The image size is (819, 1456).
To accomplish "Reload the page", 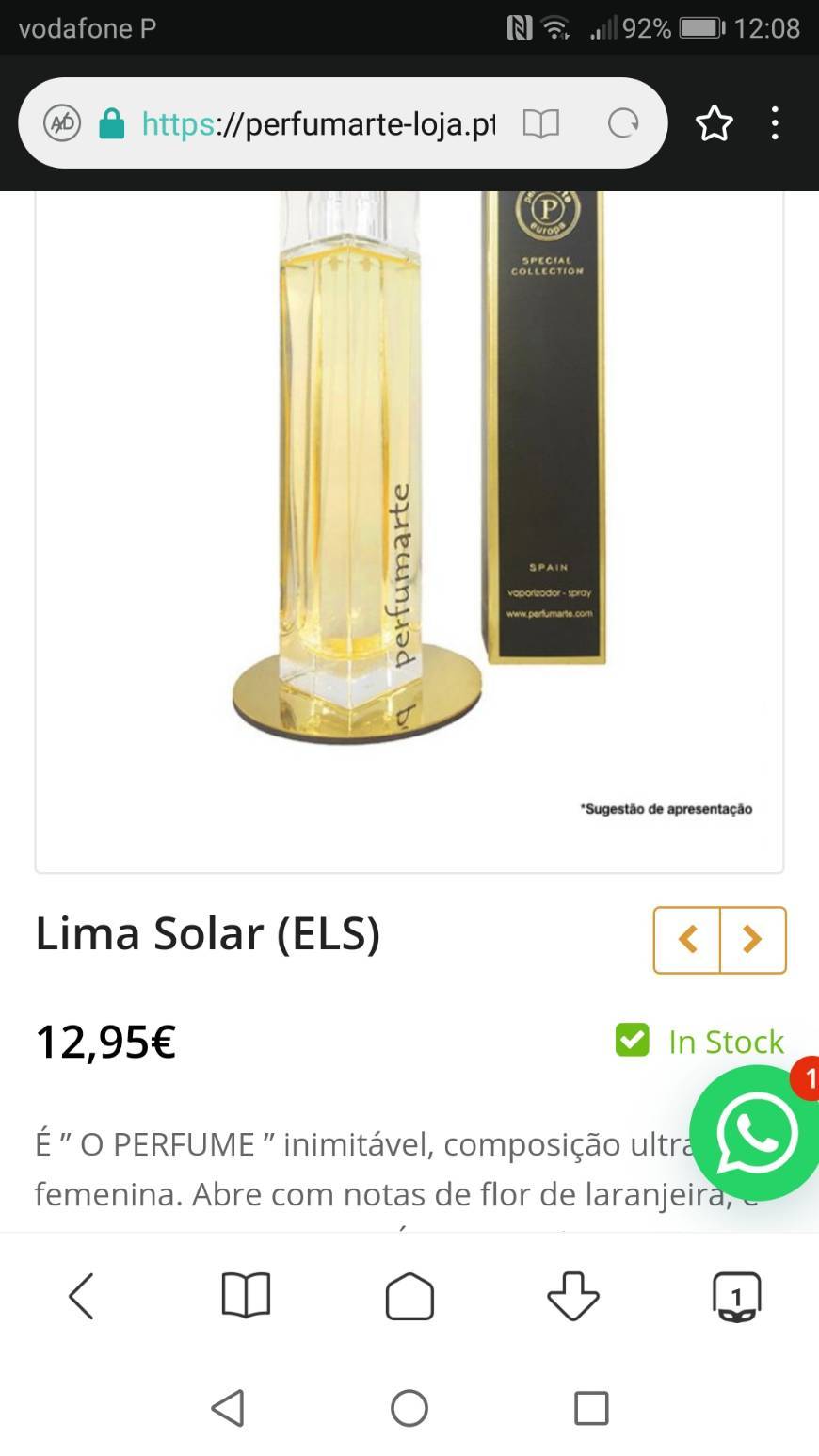I will pyautogui.click(x=622, y=122).
